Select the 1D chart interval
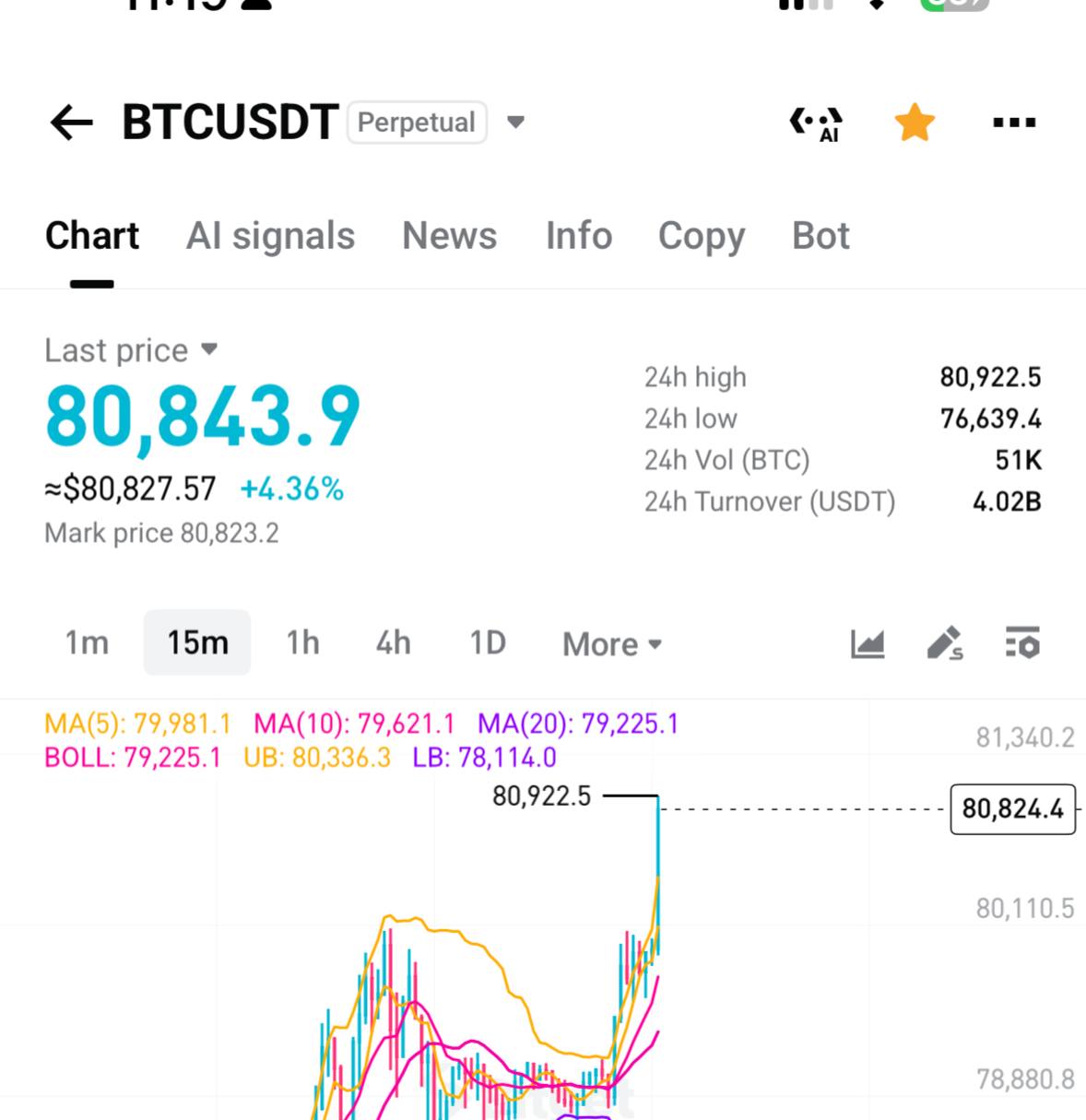 (488, 643)
